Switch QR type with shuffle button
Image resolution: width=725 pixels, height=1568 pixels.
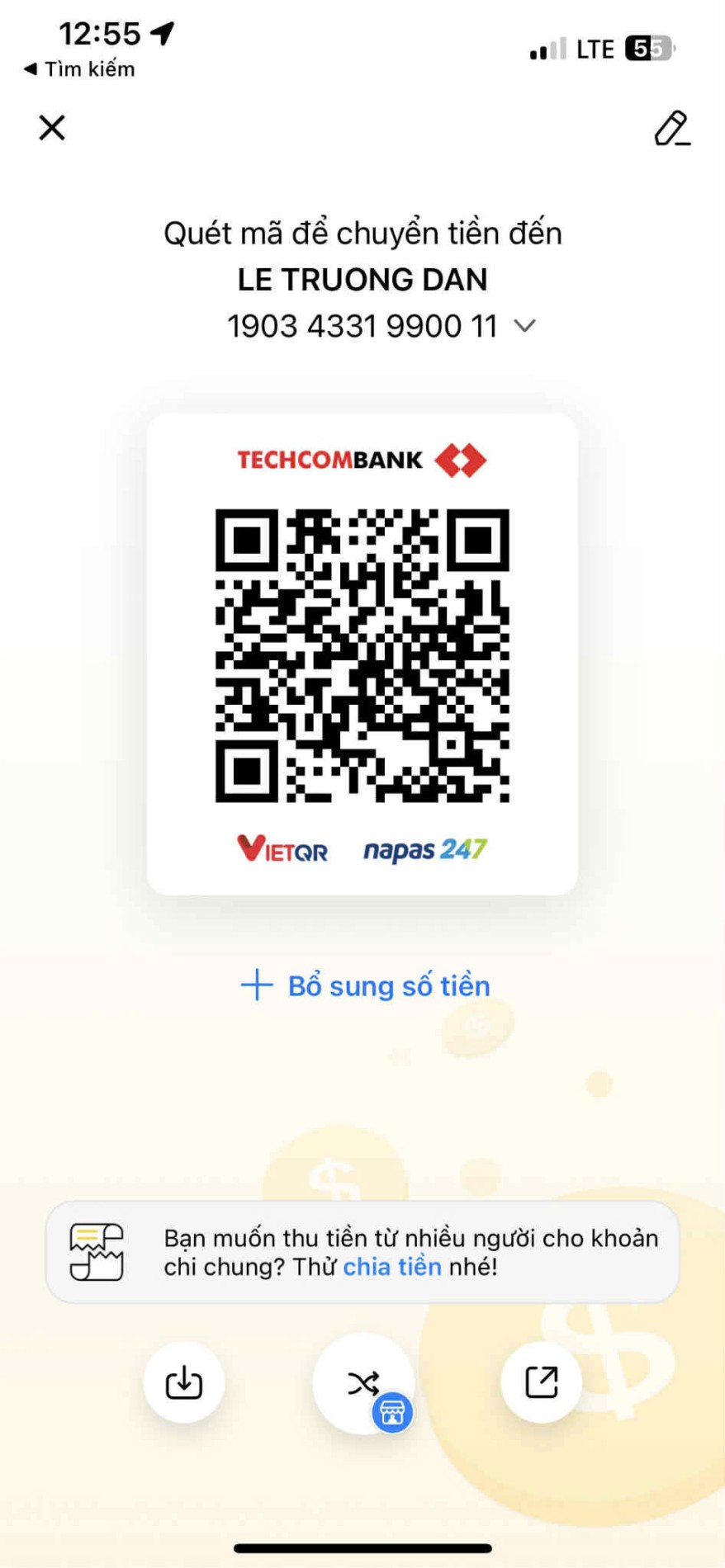coord(363,1382)
